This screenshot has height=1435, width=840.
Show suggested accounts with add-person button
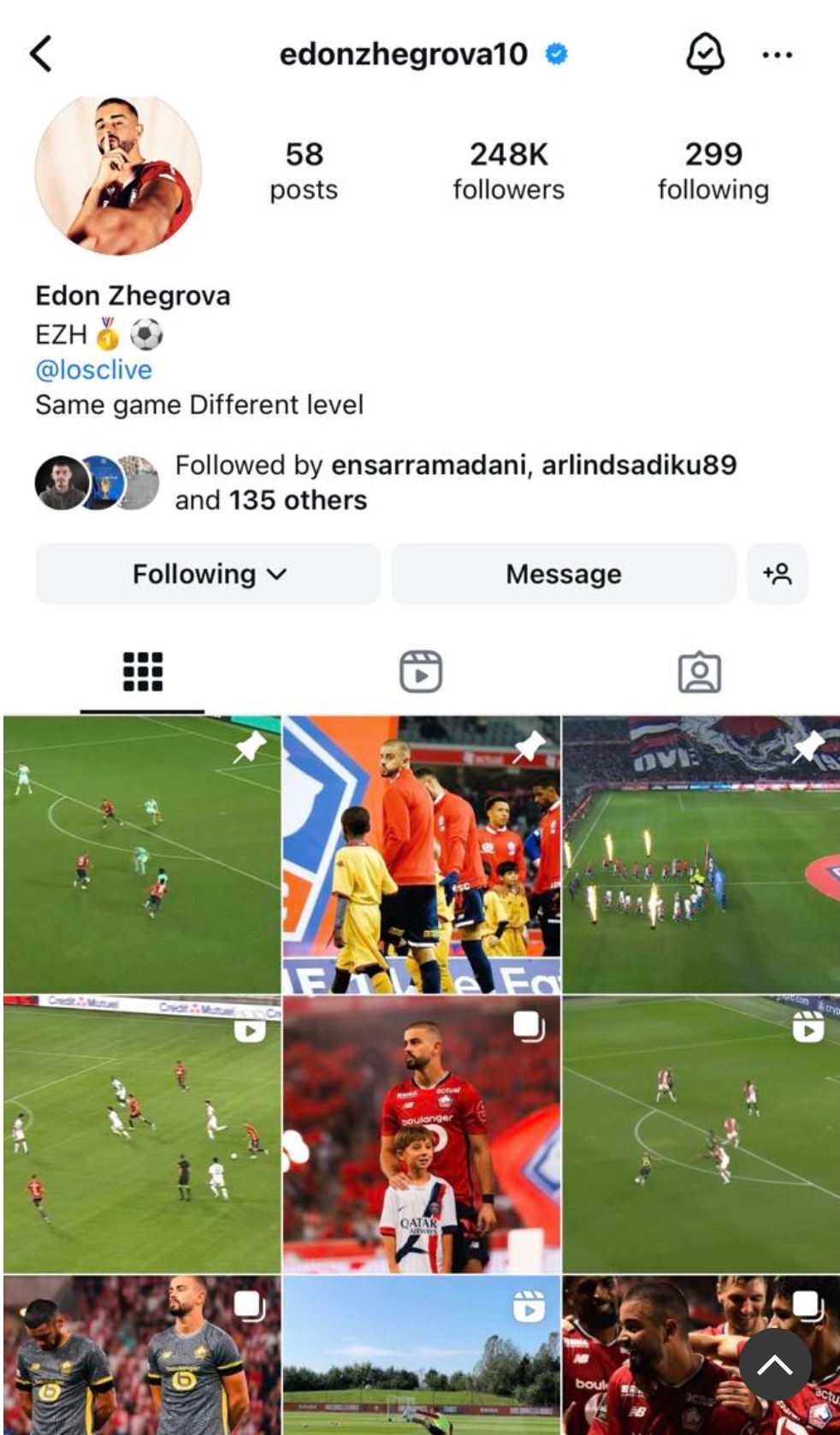click(x=777, y=573)
